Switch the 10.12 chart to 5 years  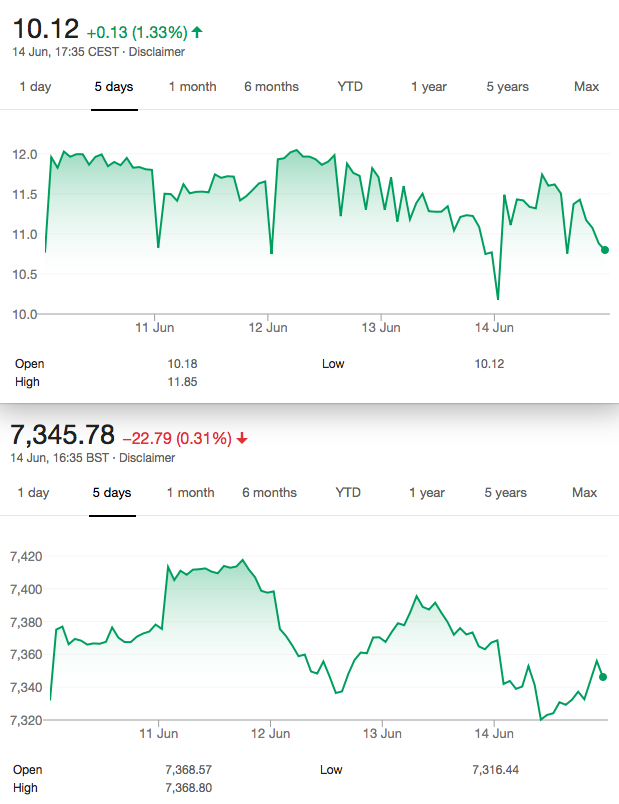[x=507, y=87]
